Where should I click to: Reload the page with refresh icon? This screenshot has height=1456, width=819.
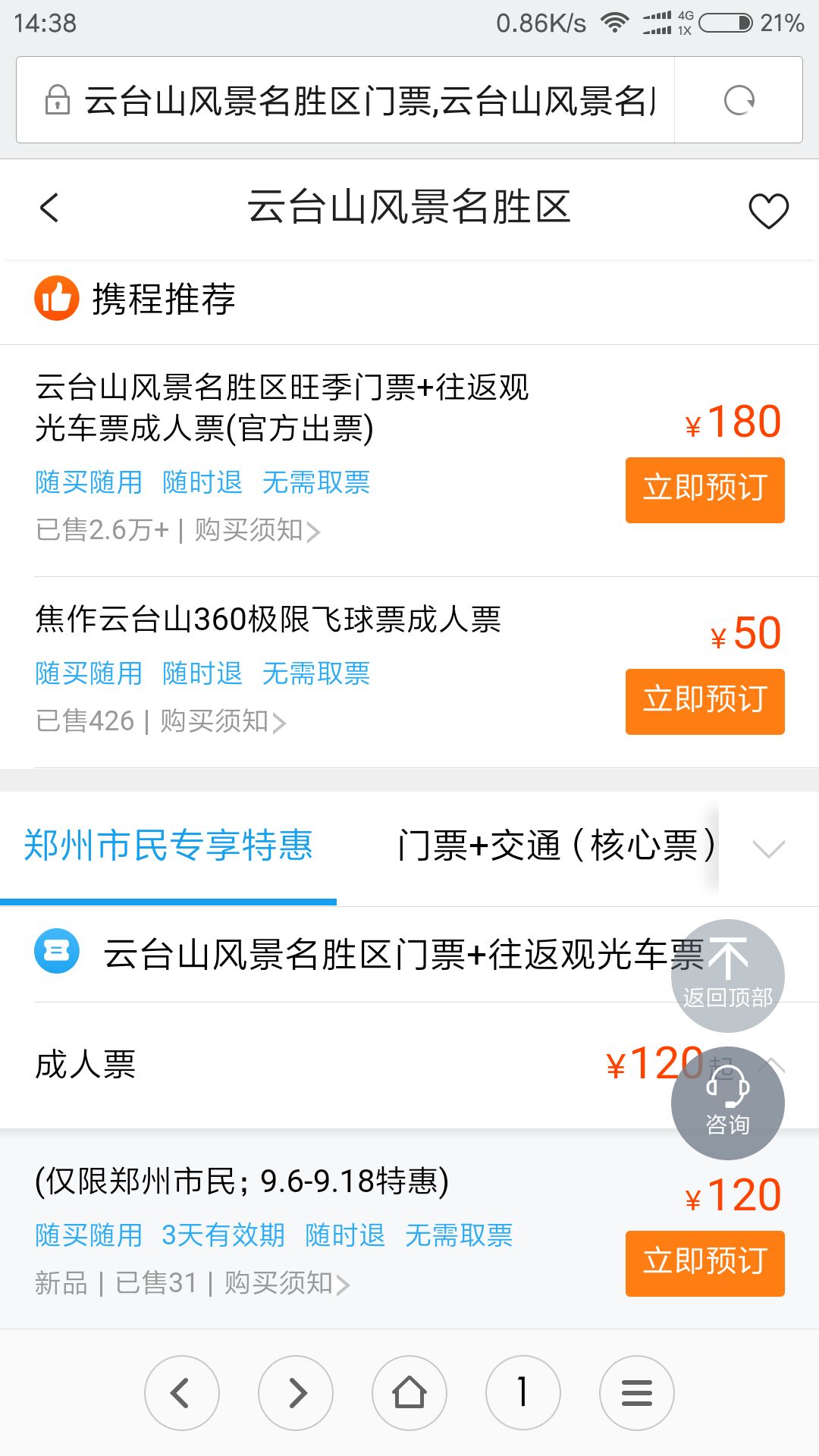pos(739,100)
